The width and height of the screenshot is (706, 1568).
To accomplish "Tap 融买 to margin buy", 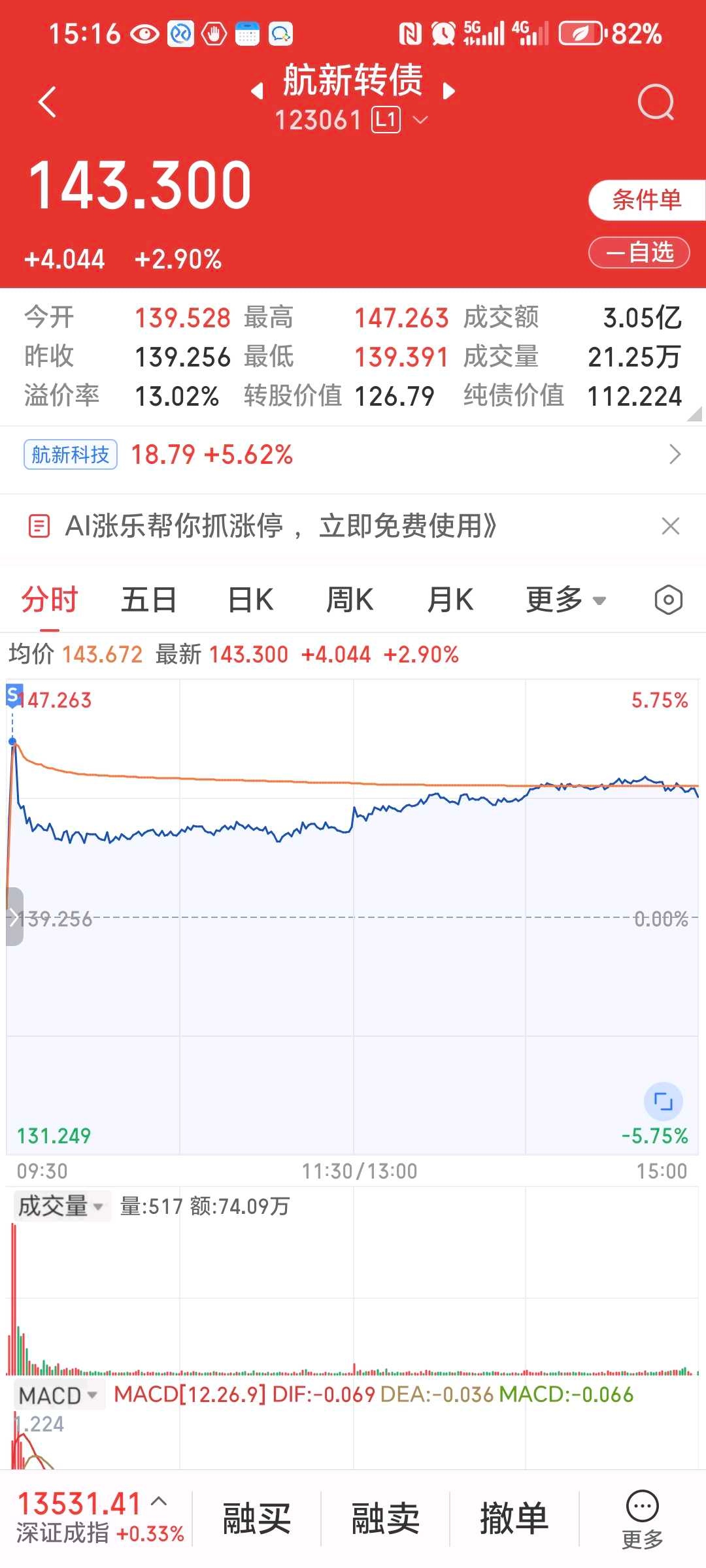I will (256, 1518).
